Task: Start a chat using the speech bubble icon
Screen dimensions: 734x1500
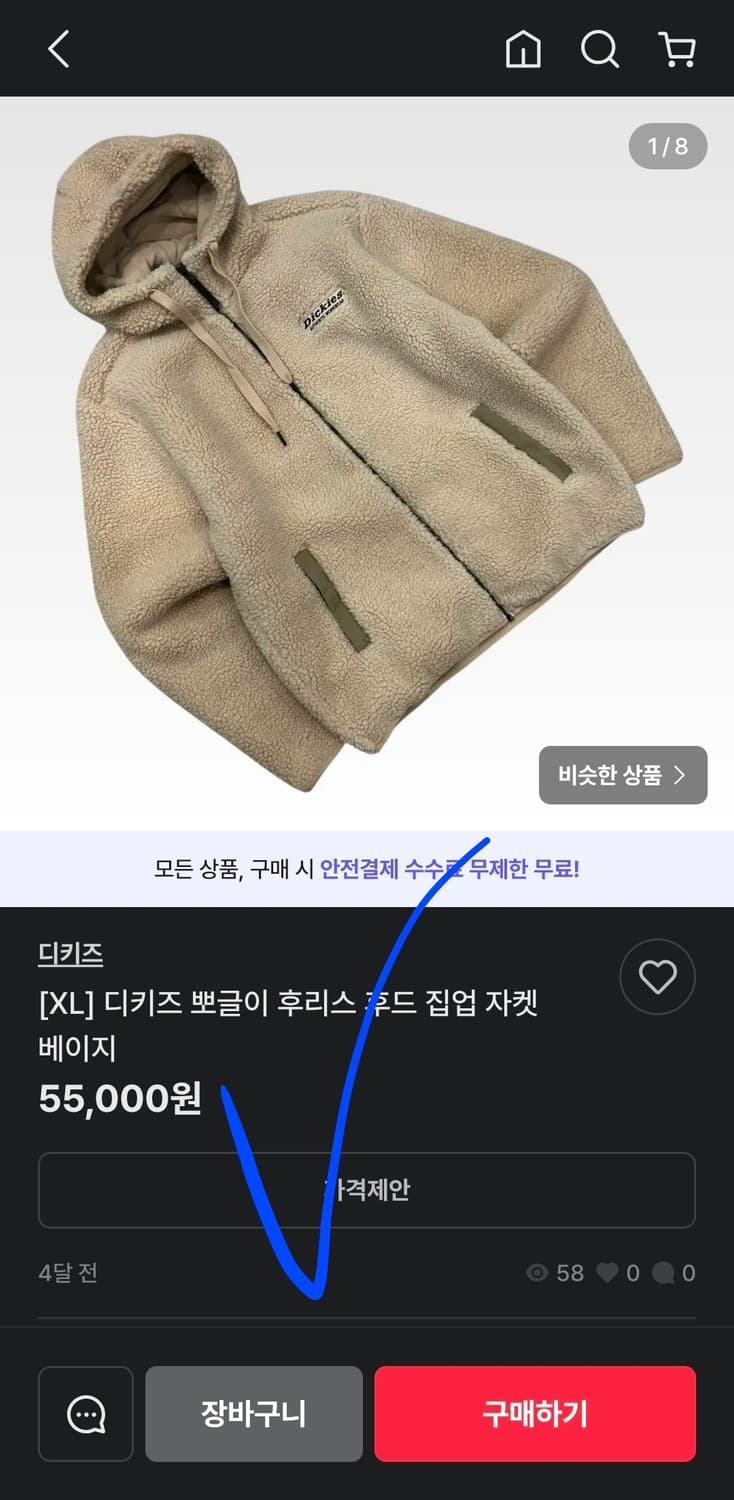Action: pos(85,1413)
